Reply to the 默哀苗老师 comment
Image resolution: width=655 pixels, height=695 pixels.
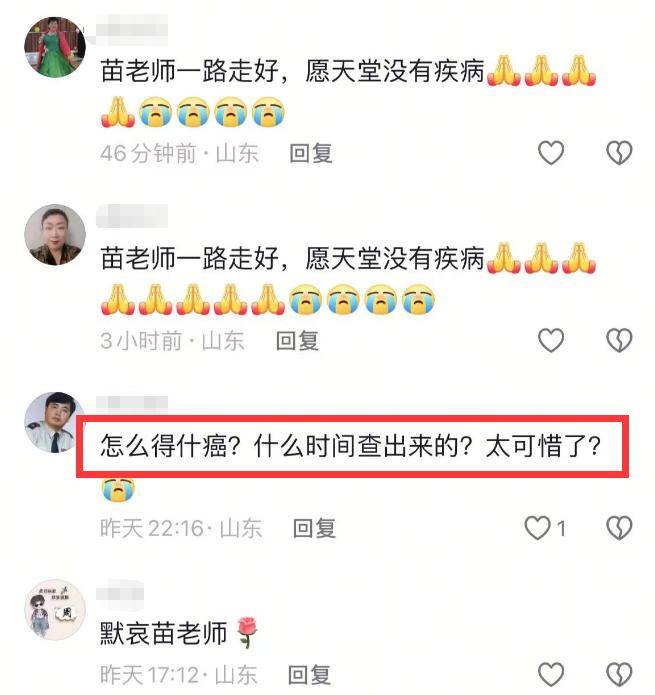tap(310, 673)
